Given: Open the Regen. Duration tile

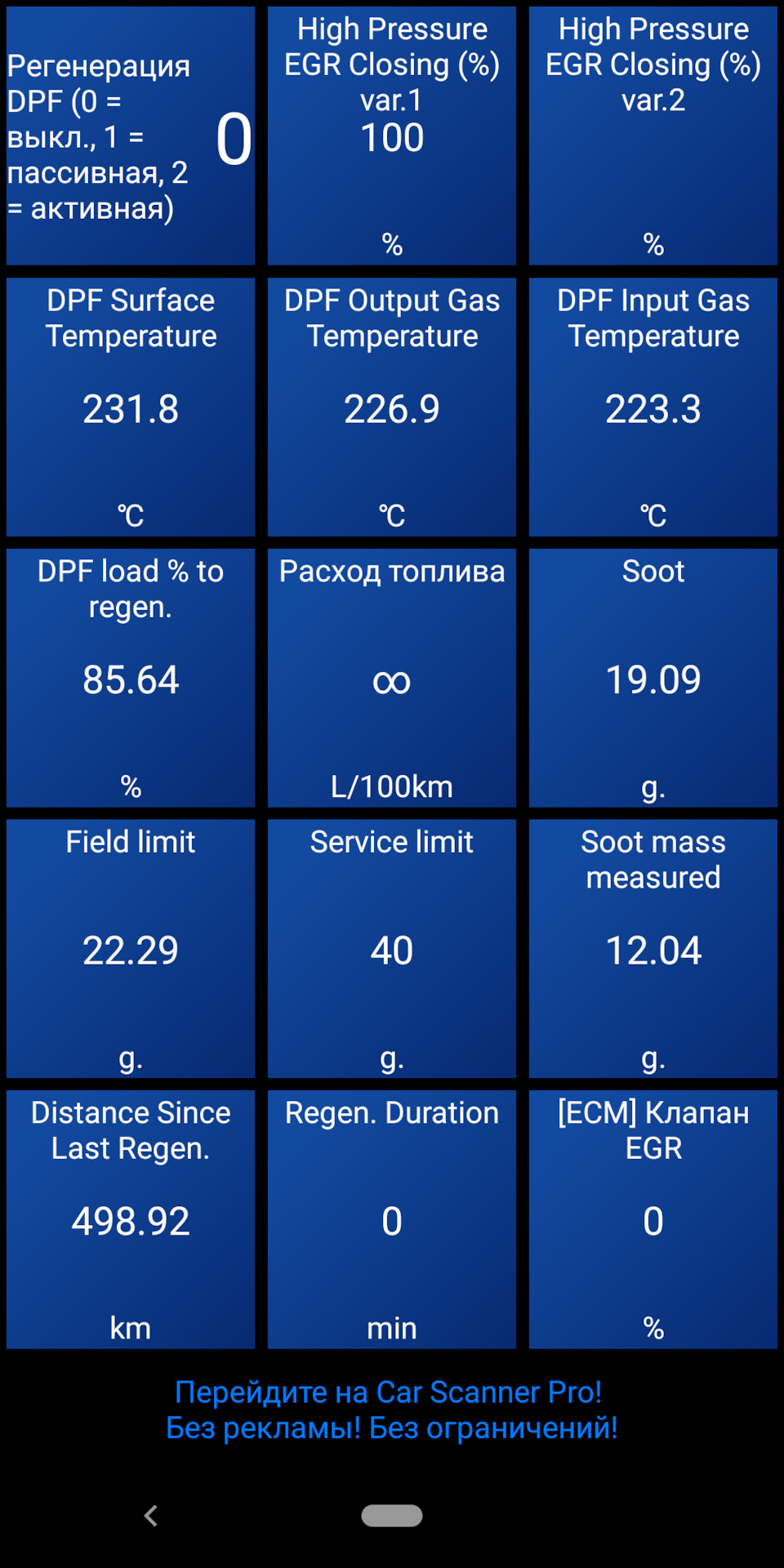Looking at the screenshot, I should click(392, 1219).
